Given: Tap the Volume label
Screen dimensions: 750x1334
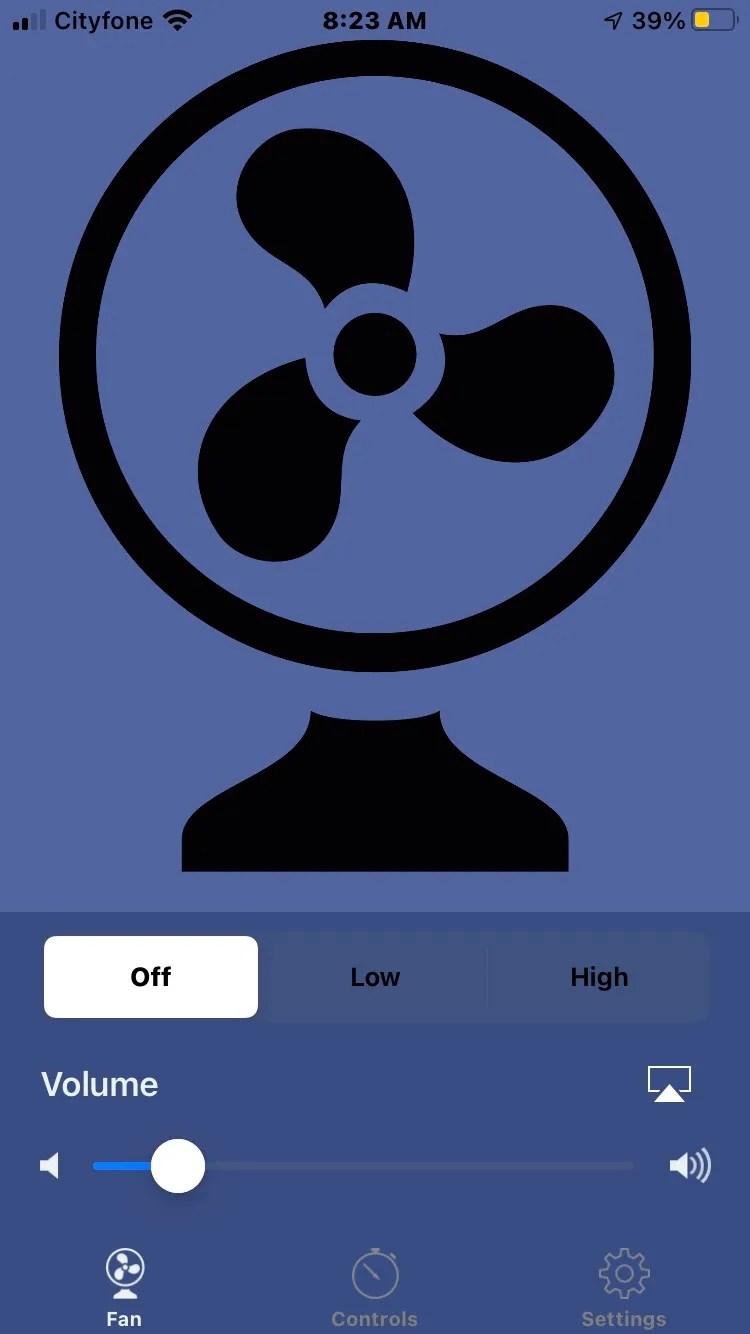Looking at the screenshot, I should [x=99, y=1083].
